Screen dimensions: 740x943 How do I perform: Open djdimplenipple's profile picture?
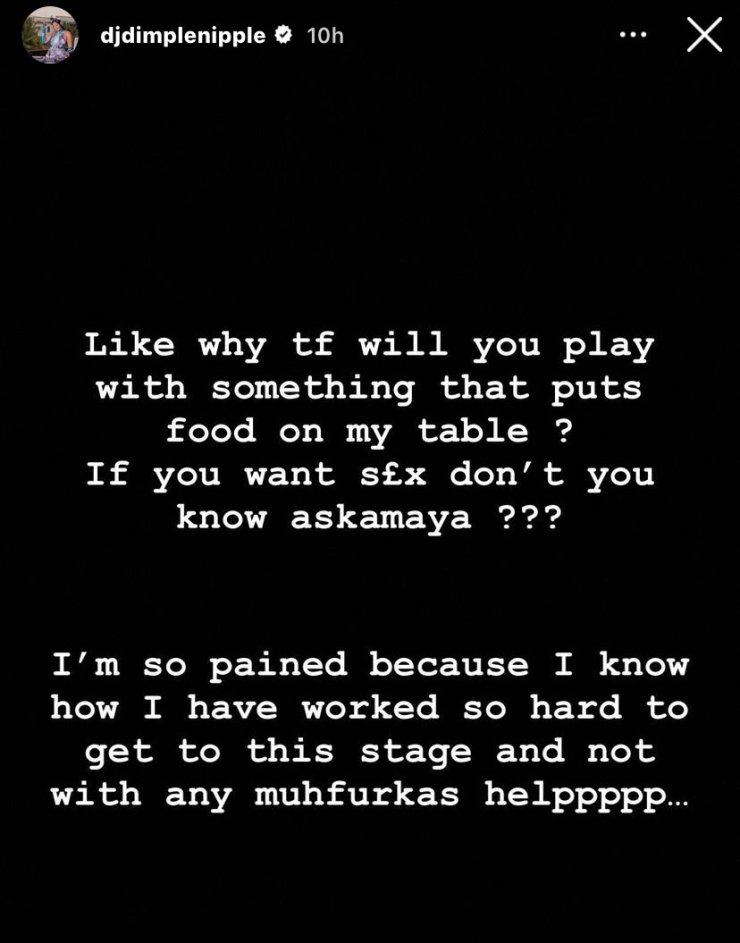(50, 35)
